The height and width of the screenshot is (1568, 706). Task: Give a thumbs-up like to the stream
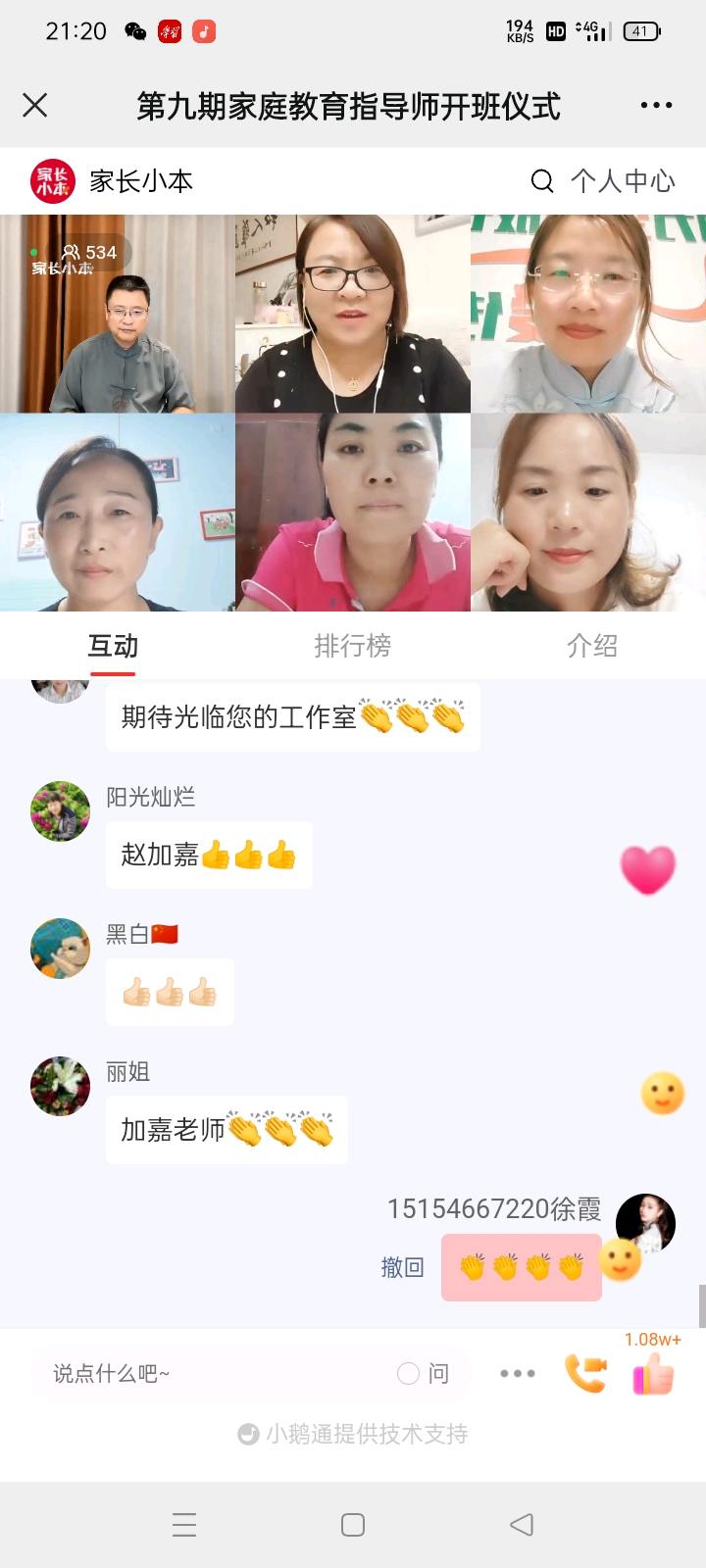pos(654,1373)
